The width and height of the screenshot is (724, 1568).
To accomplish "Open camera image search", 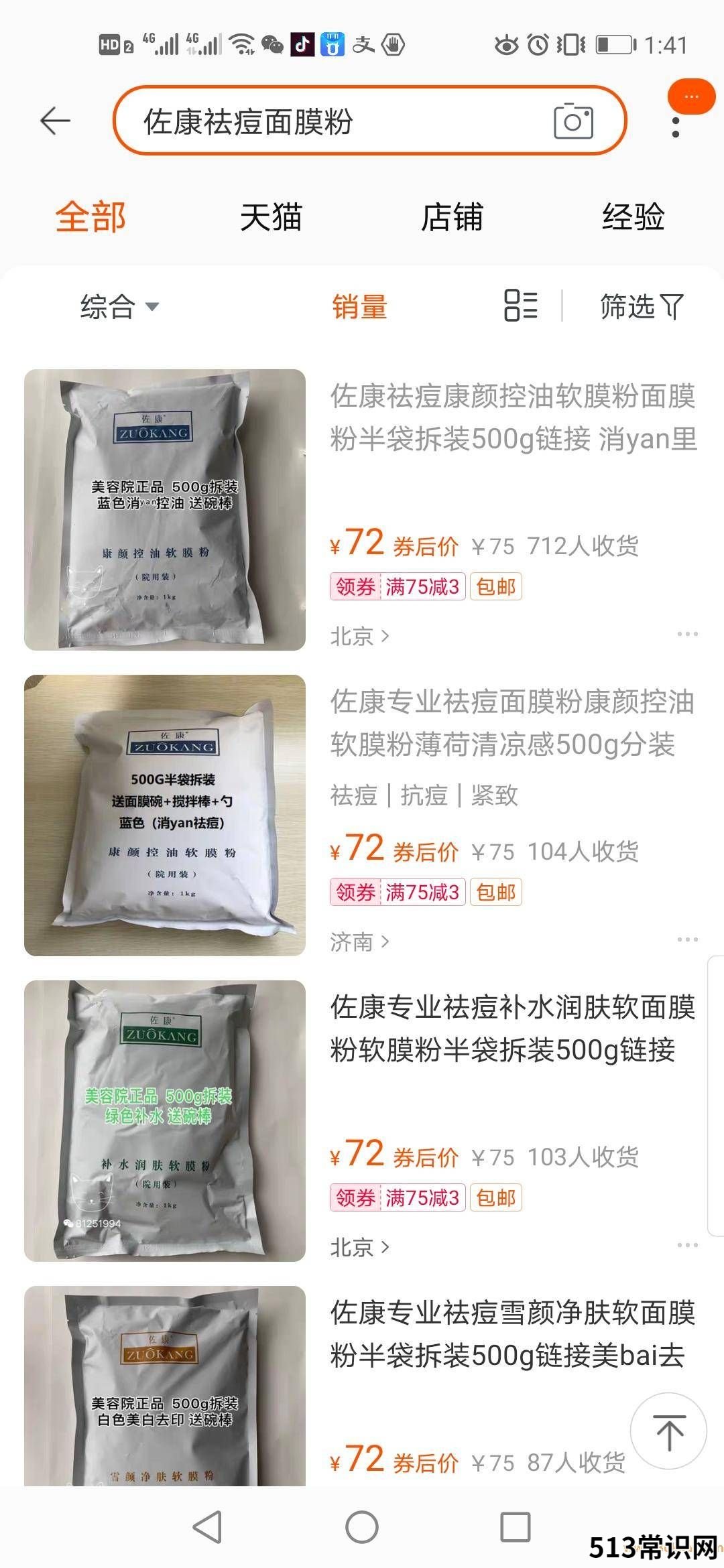I will pos(573,121).
